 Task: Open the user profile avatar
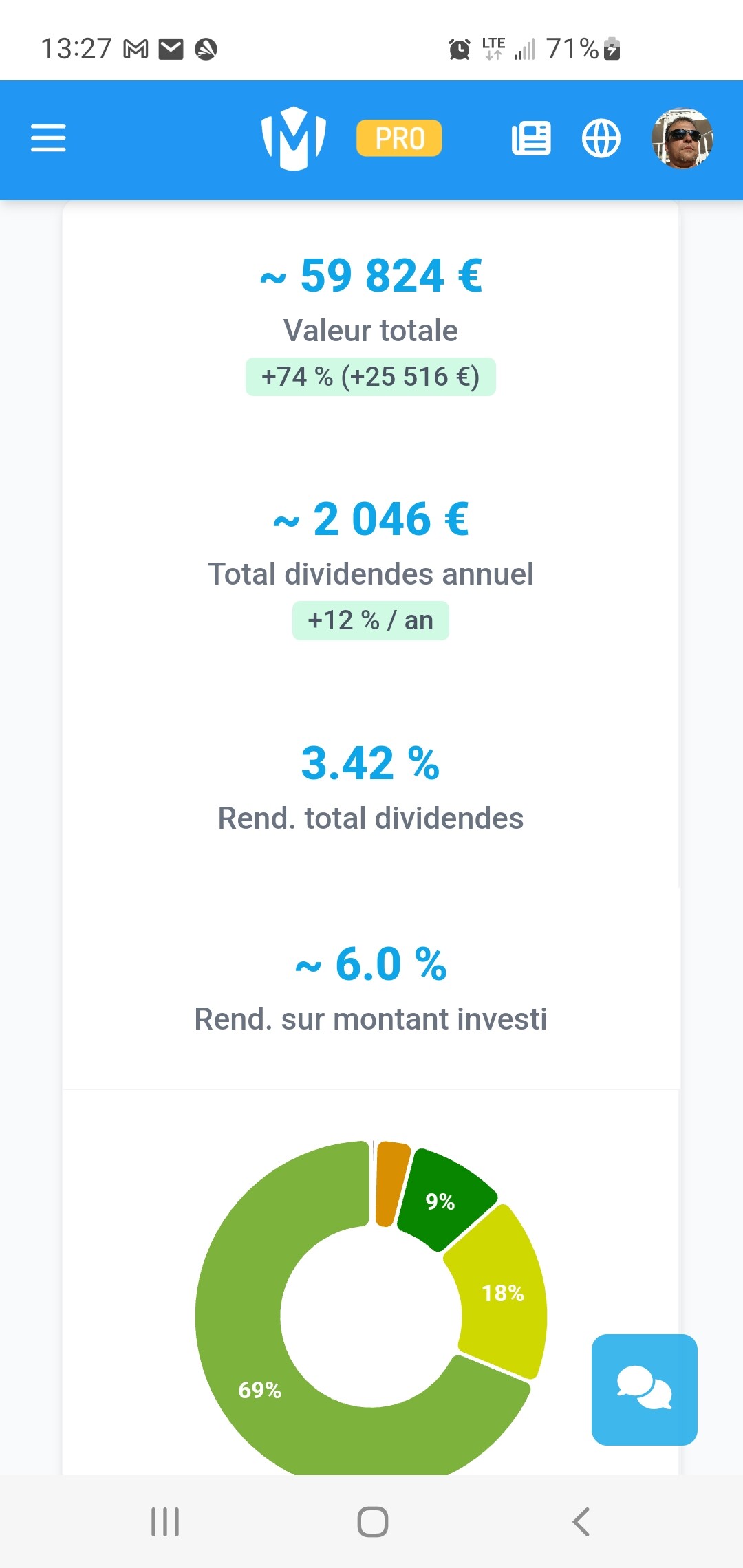point(682,138)
